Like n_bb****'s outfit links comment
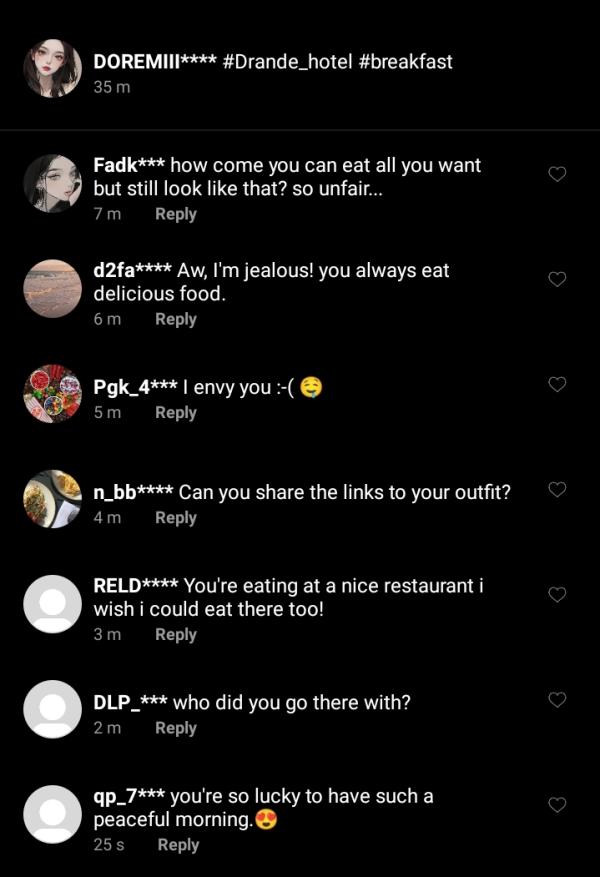 [x=558, y=489]
